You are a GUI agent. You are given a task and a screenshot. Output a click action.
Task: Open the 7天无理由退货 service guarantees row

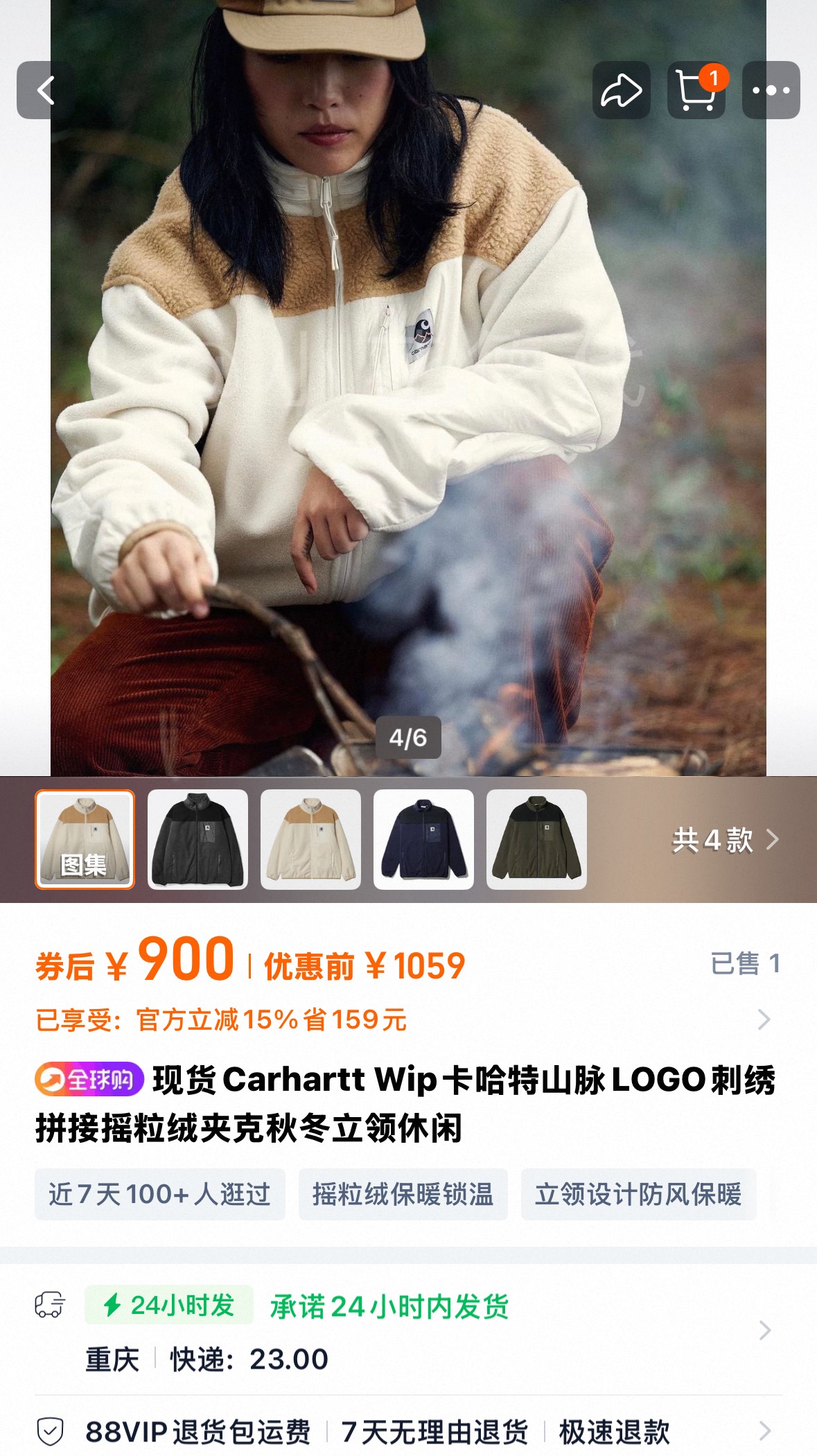pyautogui.click(x=408, y=1431)
